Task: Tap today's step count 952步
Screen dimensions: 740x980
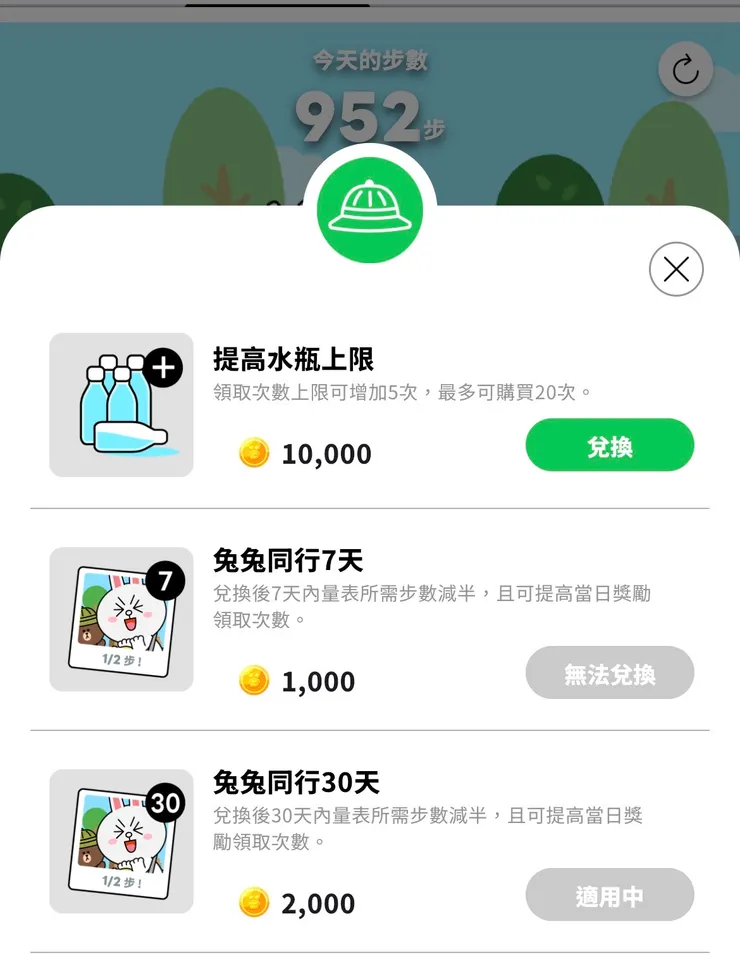Action: click(x=370, y=115)
